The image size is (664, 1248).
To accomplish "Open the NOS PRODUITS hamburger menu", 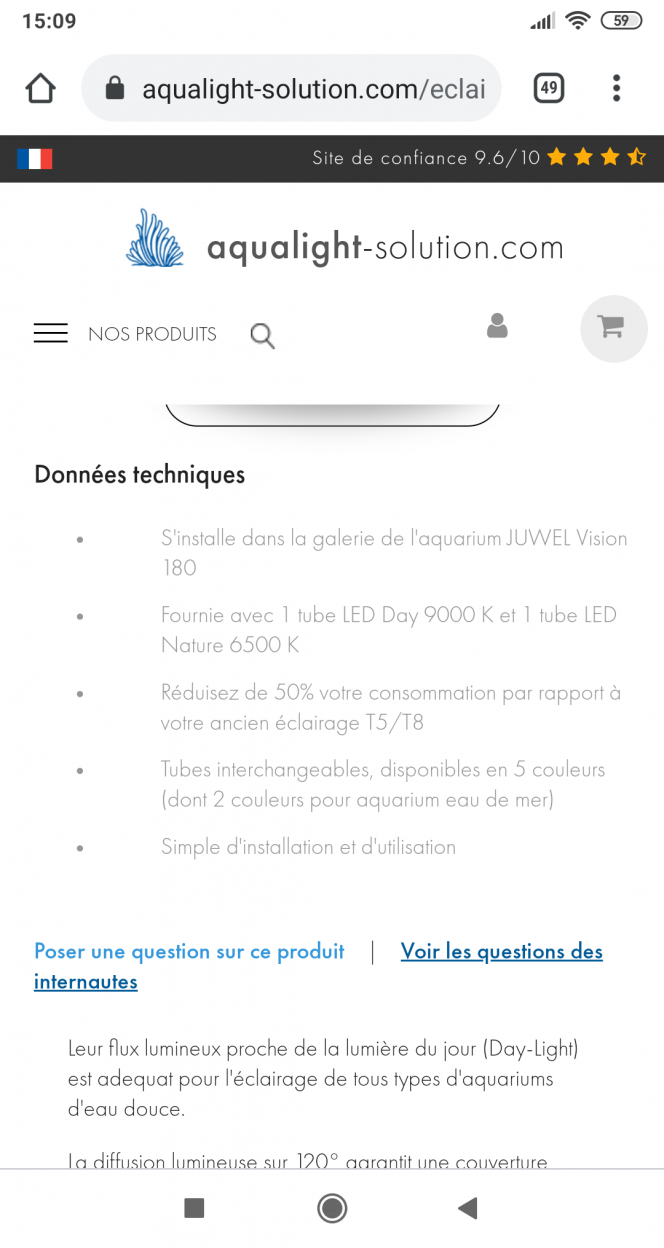I will point(51,334).
